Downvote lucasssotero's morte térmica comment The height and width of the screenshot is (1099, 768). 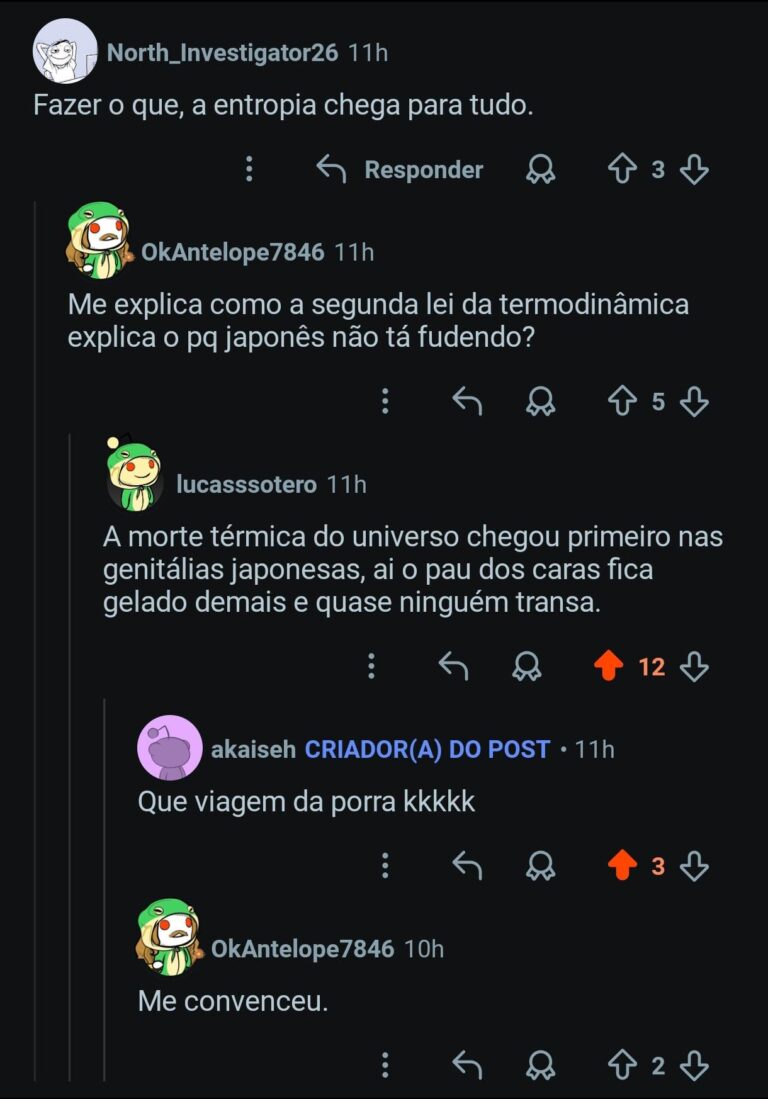pyautogui.click(x=694, y=666)
